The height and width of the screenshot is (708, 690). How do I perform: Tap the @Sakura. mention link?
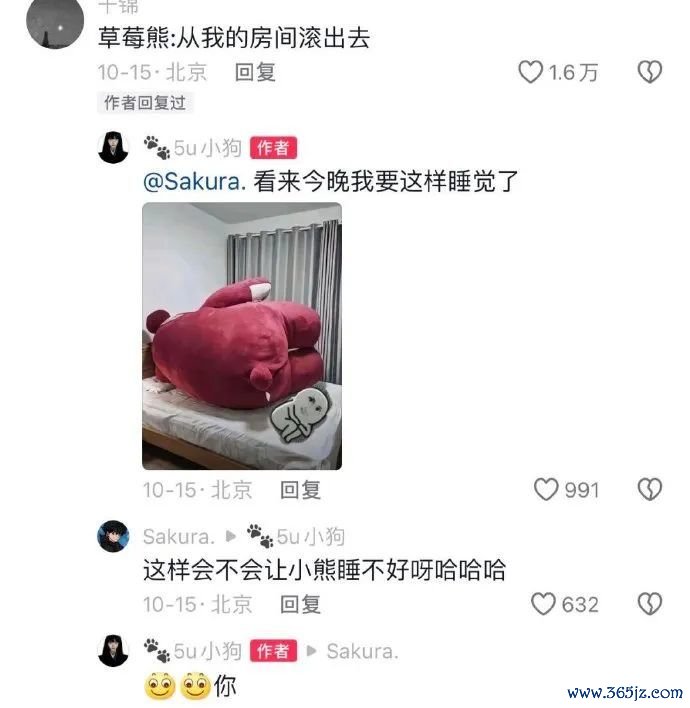[x=194, y=181]
